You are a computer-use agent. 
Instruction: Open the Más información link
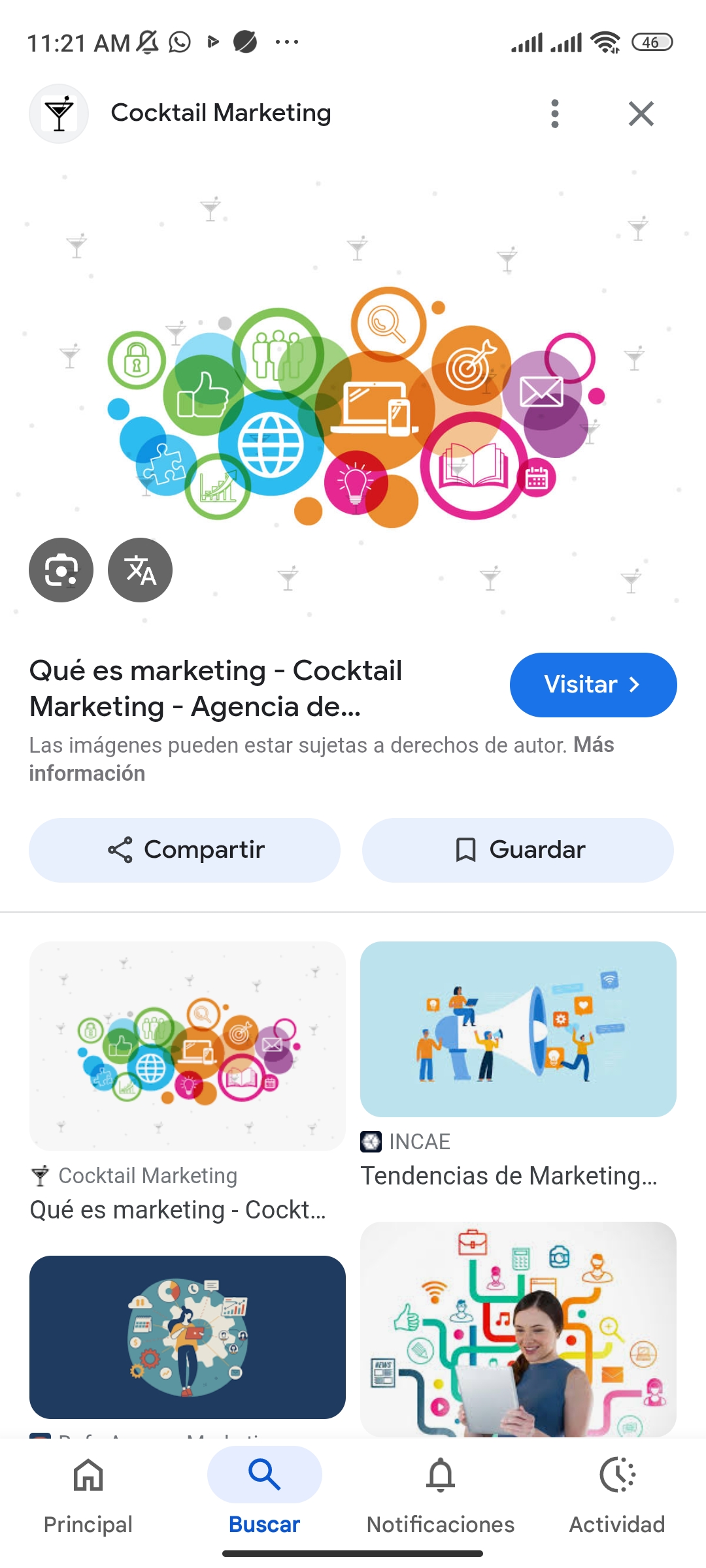pos(593,745)
